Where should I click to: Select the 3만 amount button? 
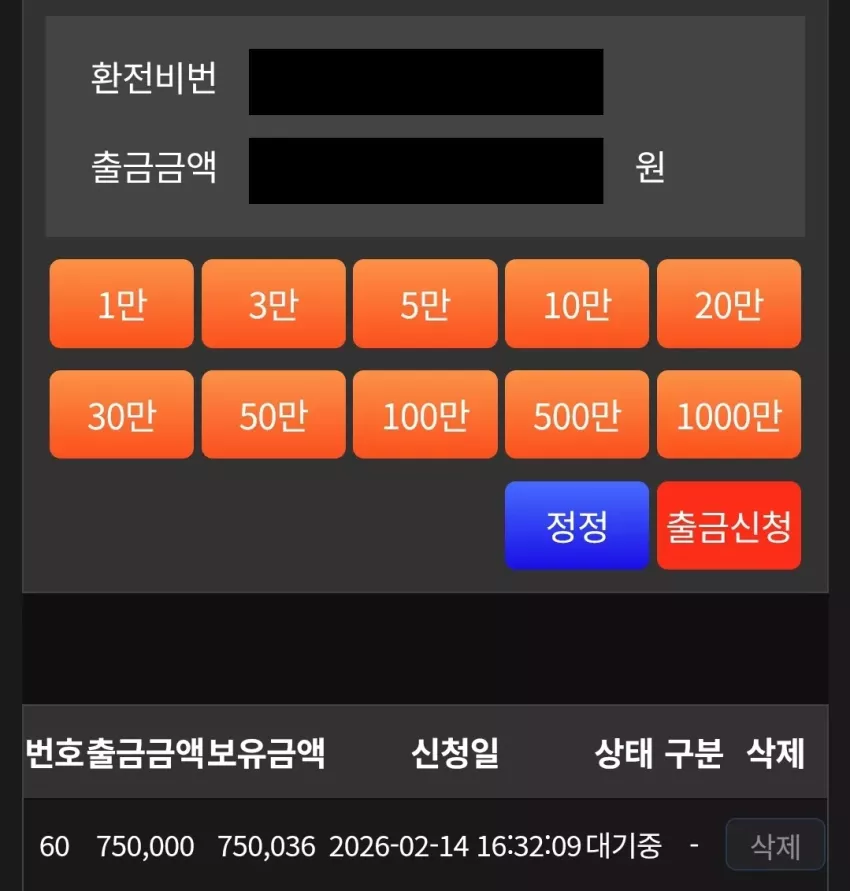click(273, 303)
